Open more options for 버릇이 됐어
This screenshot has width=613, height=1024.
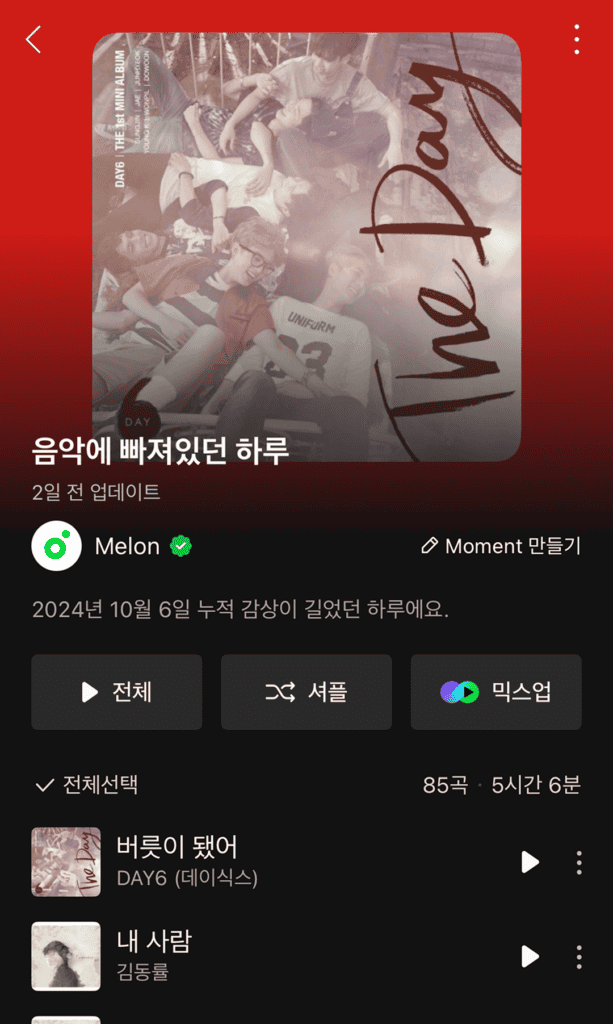click(579, 862)
